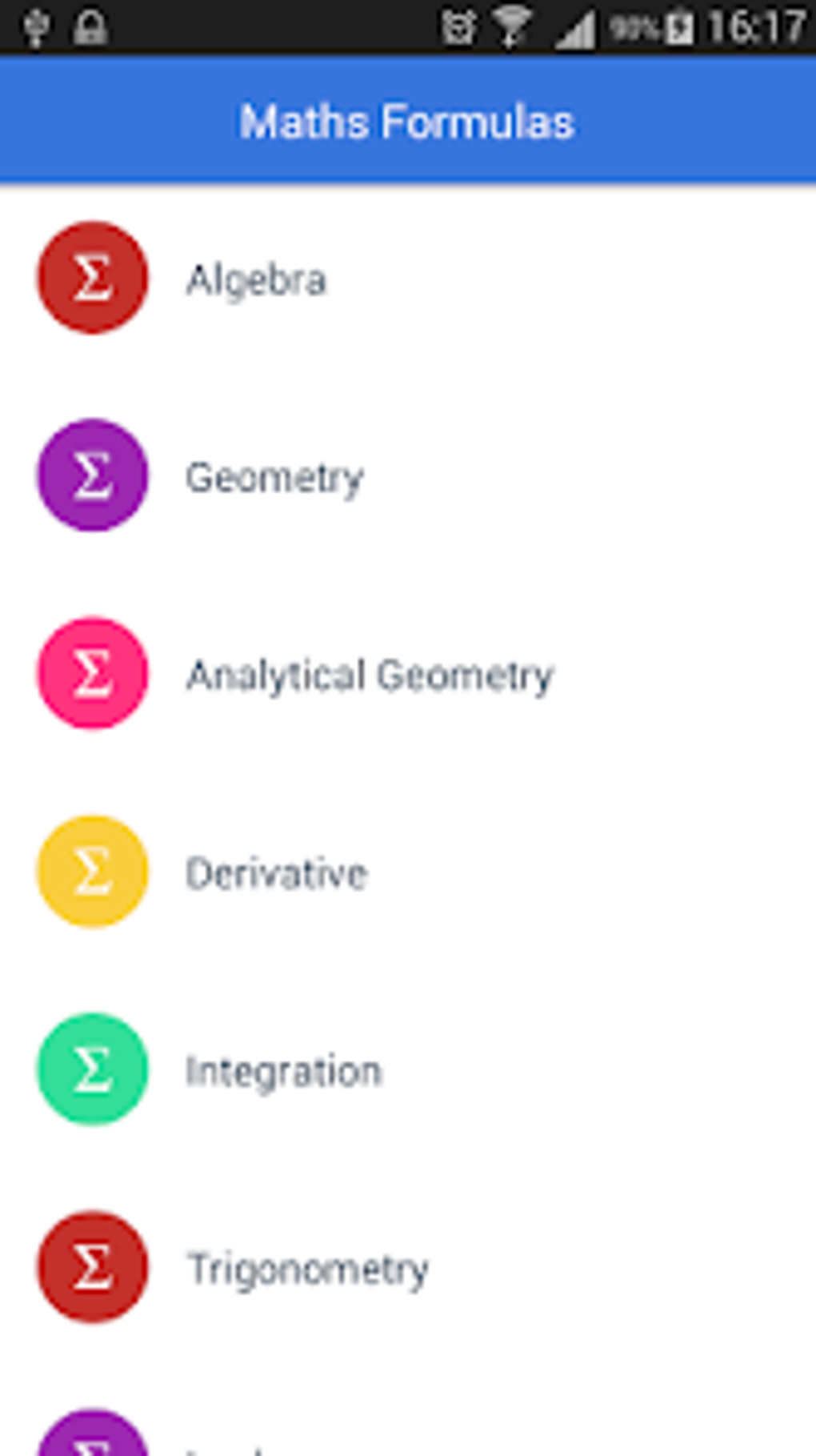
Task: Tap the pink sigma icon beside Analytical Geometry
Action: pos(91,673)
